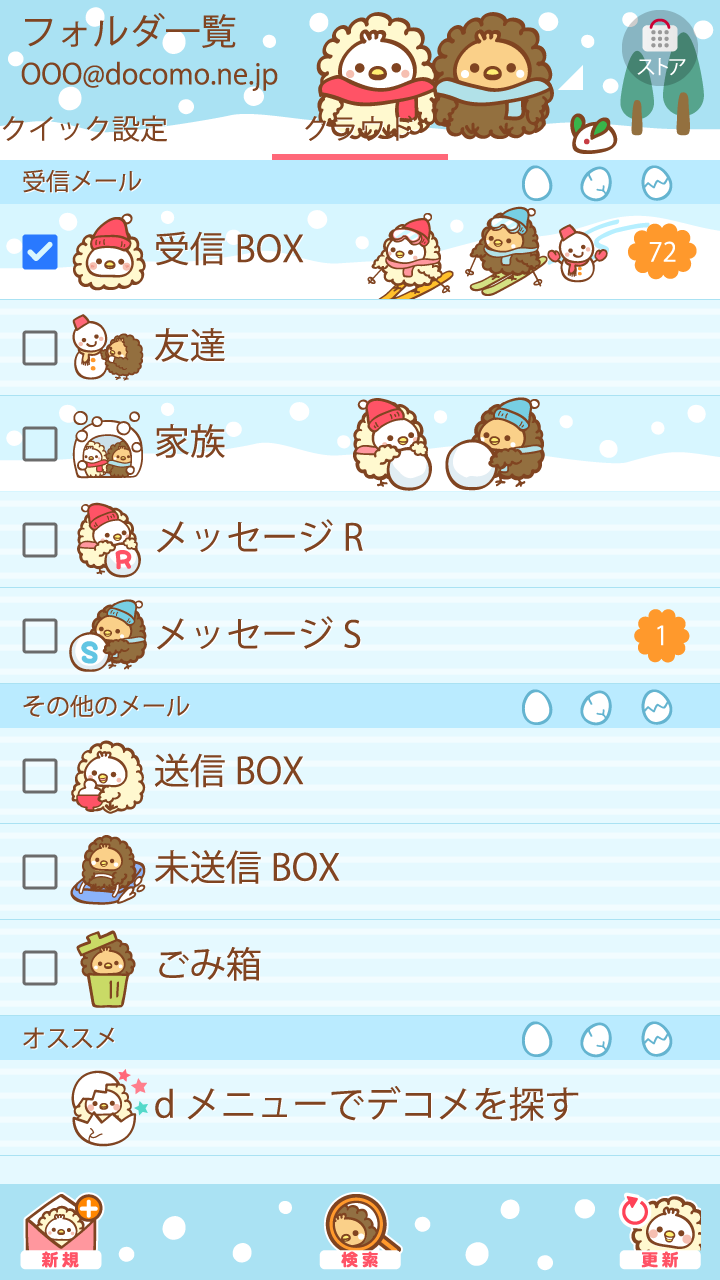Open the 送信BOX folder

click(x=229, y=772)
